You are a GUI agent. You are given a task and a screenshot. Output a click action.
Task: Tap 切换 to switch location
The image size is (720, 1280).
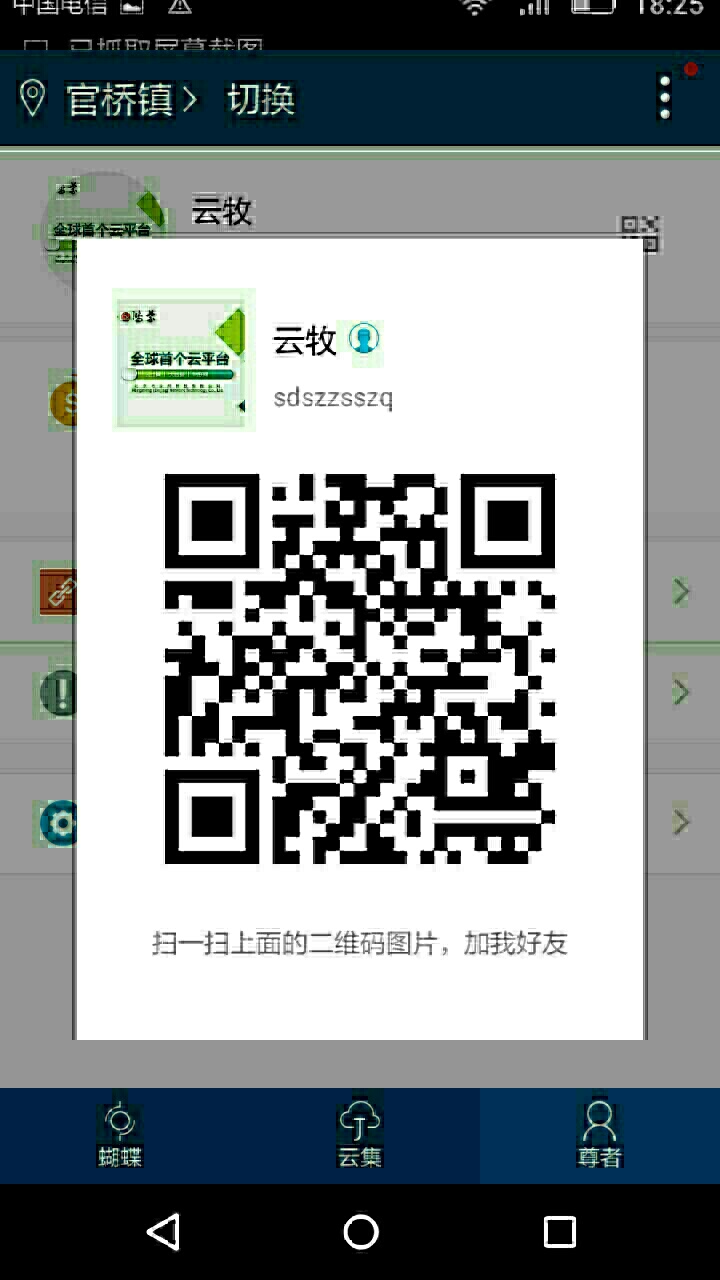point(261,99)
